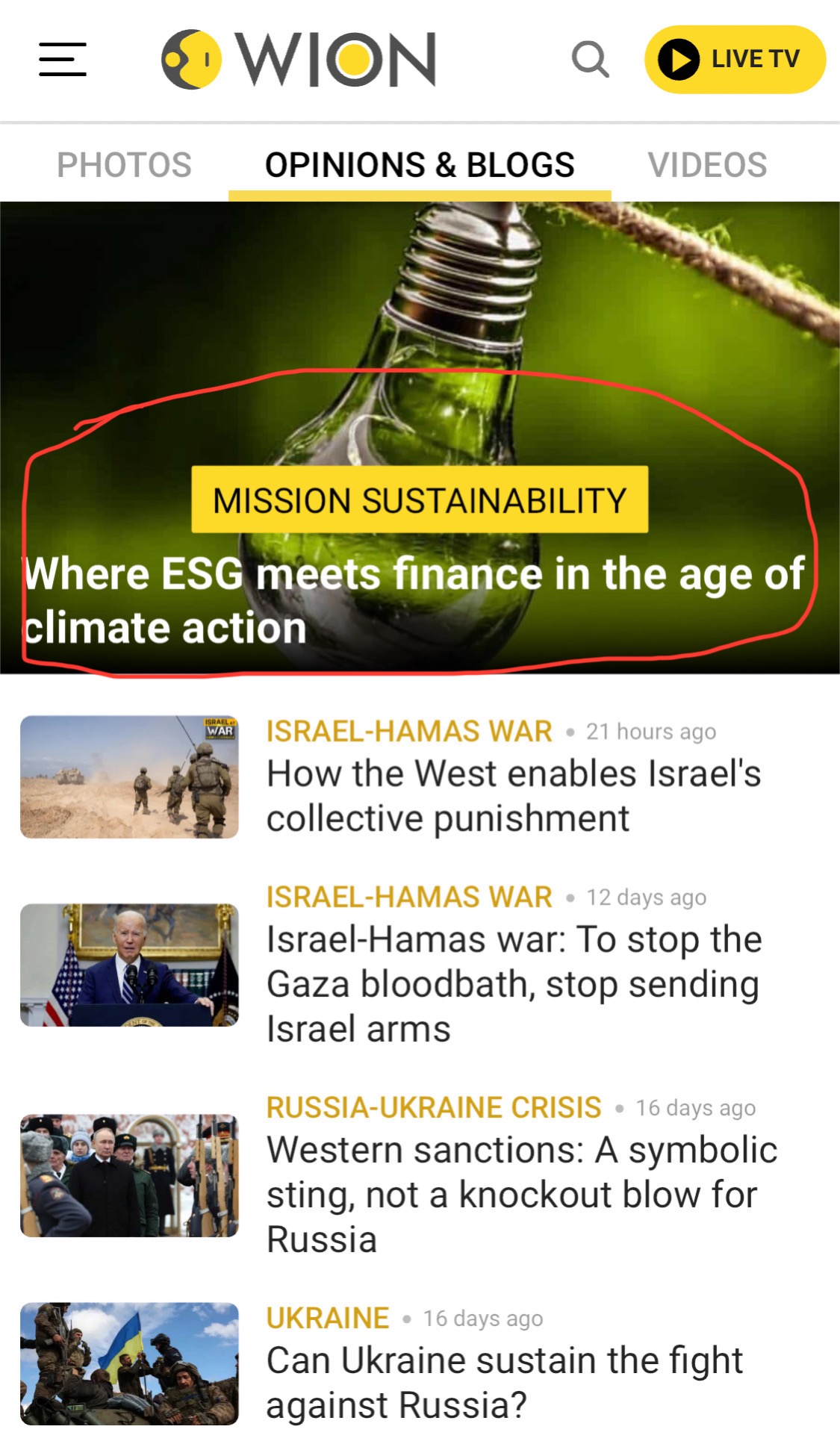The height and width of the screenshot is (1447, 840).
Task: Select the Opinions & Blogs tab
Action: (420, 165)
